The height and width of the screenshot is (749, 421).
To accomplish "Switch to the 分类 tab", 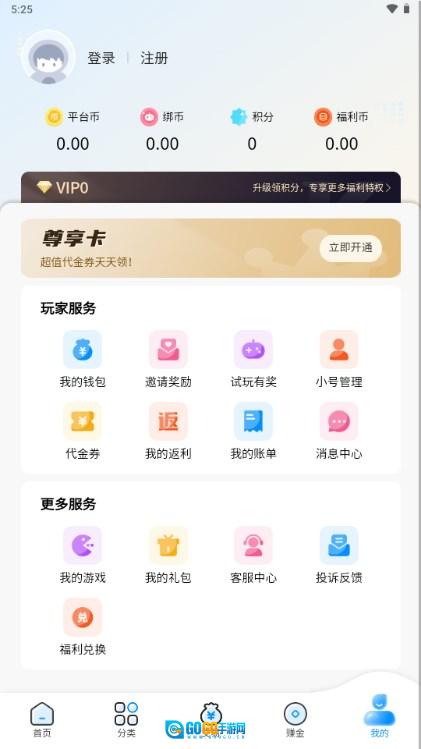I will point(126,720).
